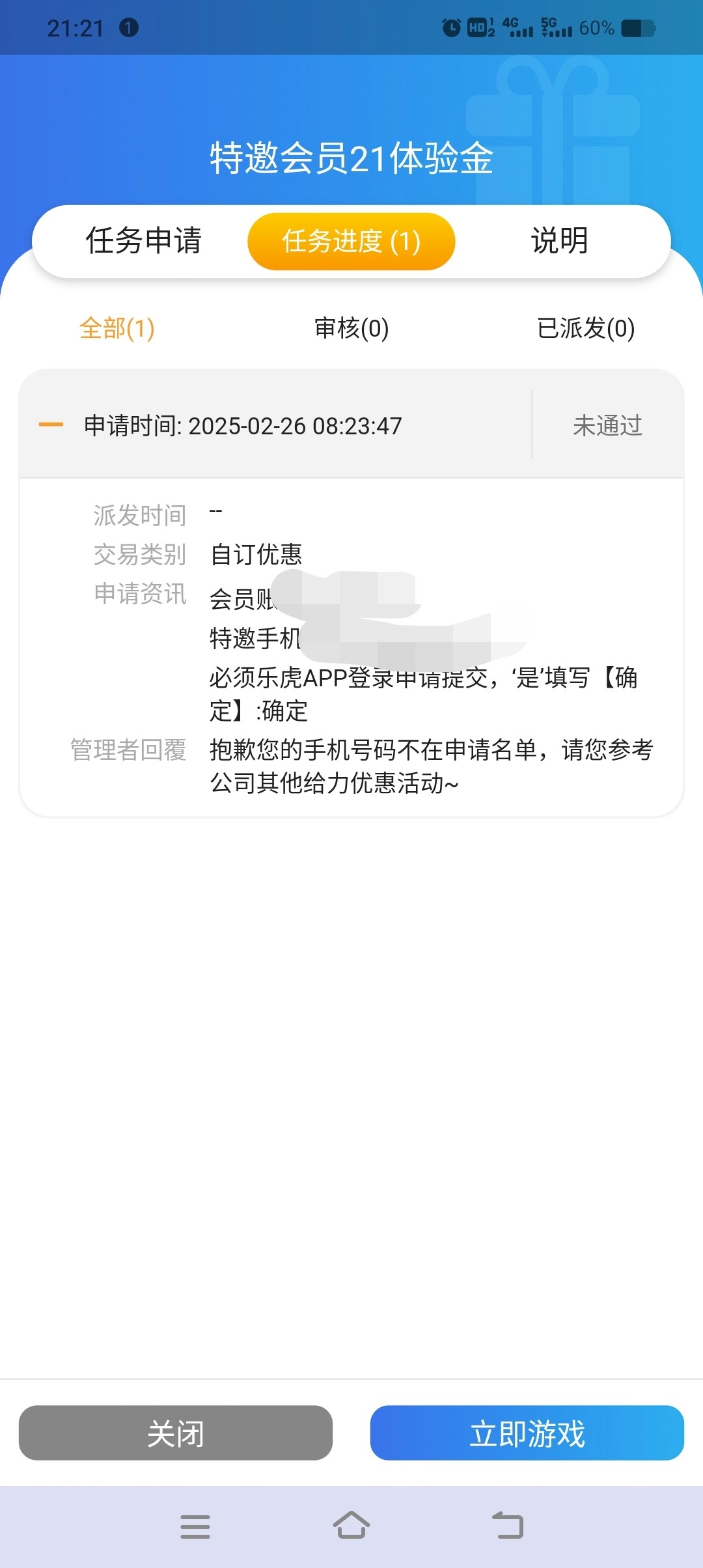Go to the system home screen
This screenshot has width=703, height=1568.
[351, 1526]
